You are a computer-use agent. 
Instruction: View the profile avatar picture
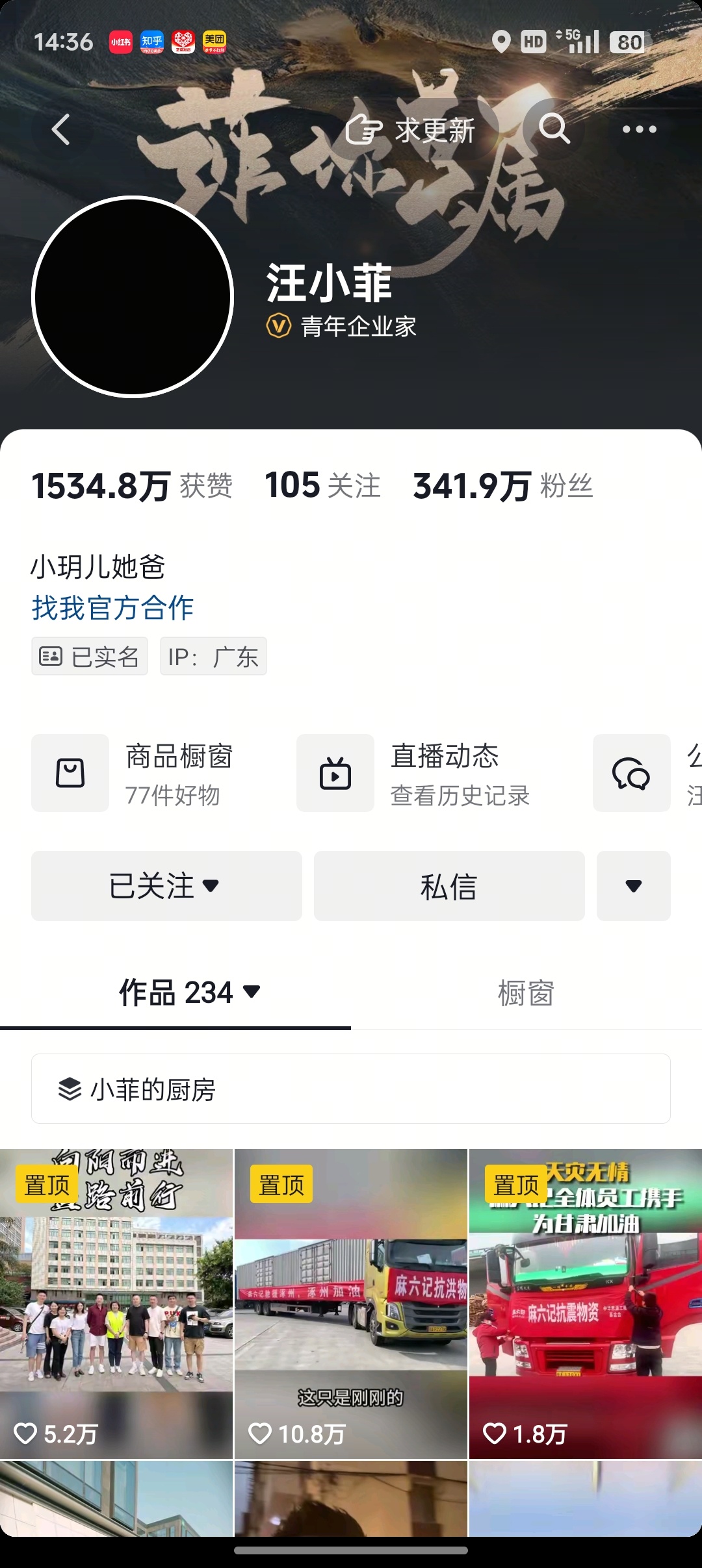pos(133,297)
